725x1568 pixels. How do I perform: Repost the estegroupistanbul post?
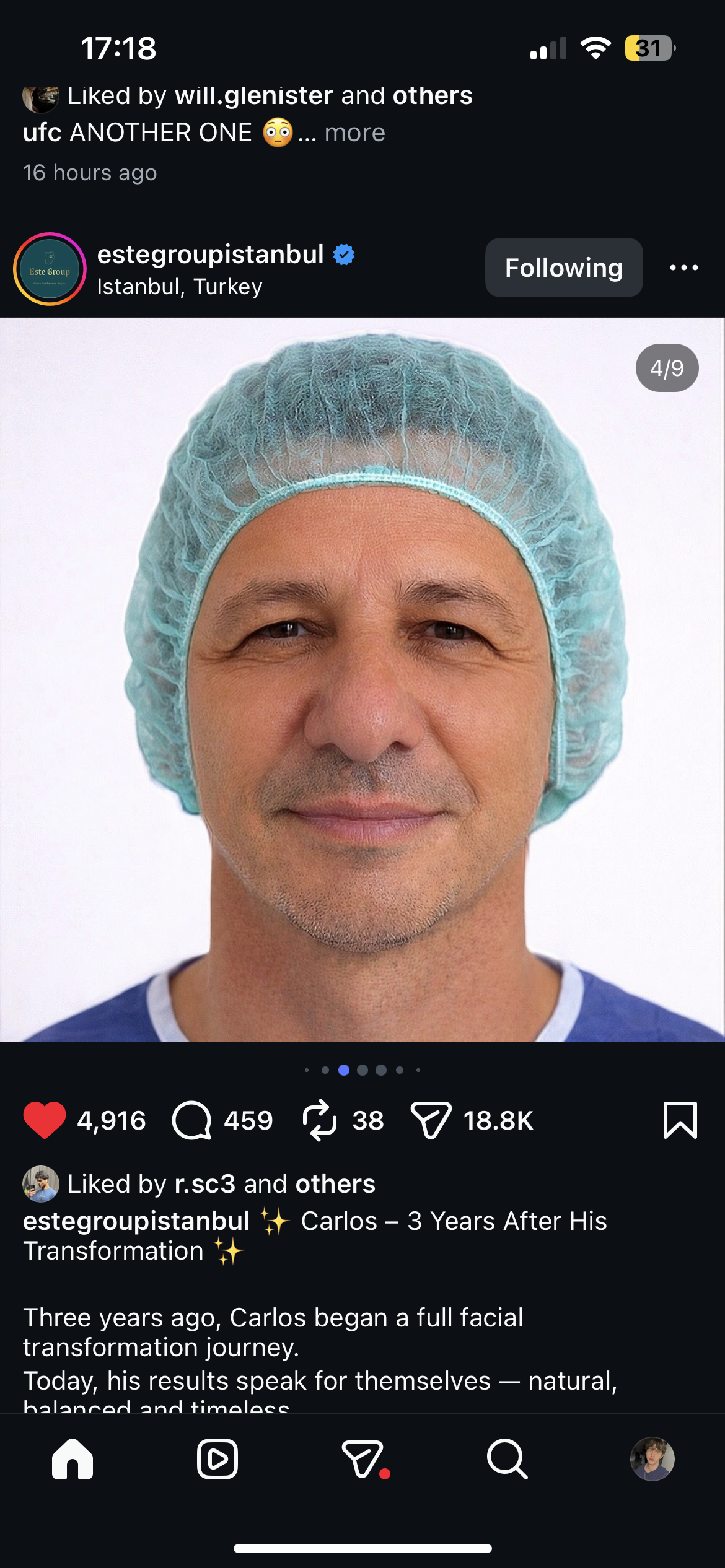coord(320,1120)
